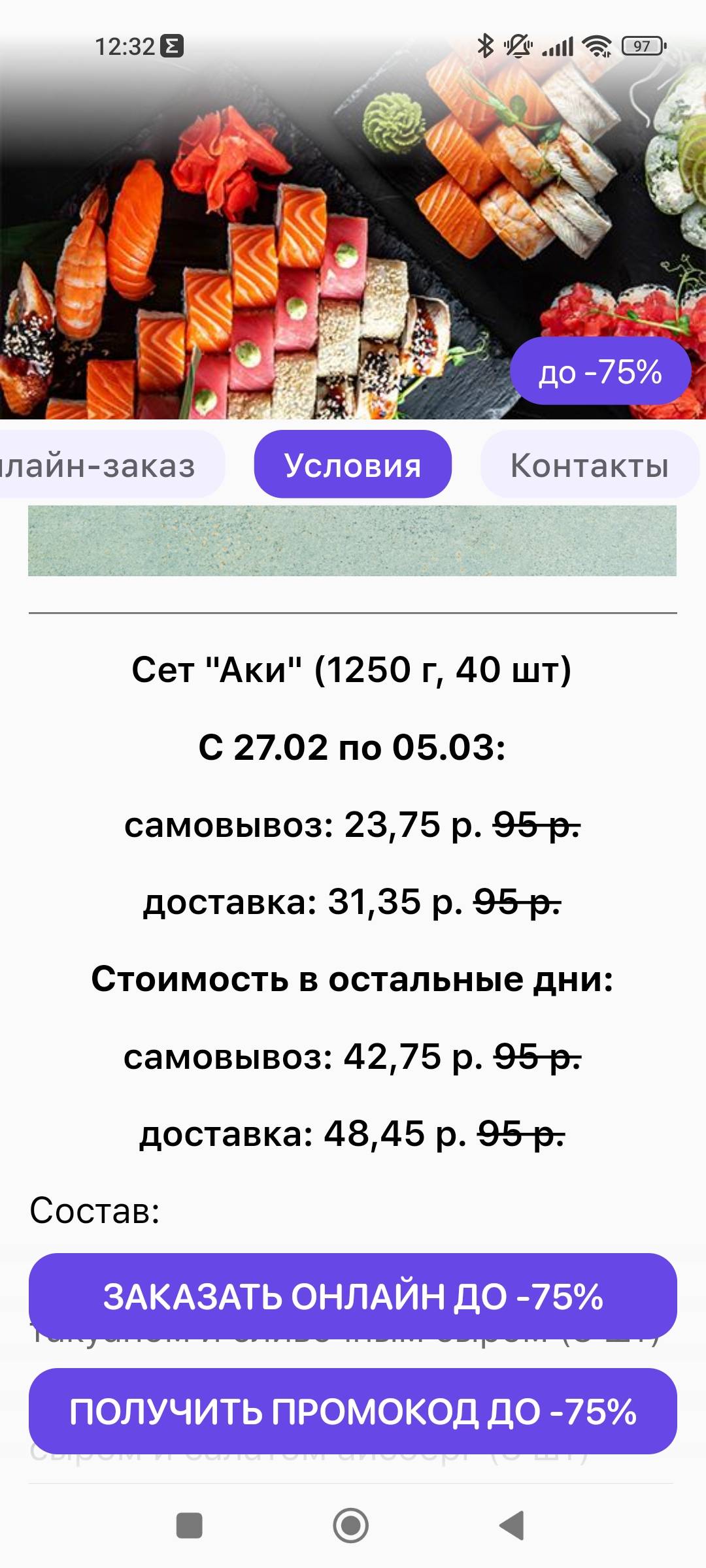The width and height of the screenshot is (706, 1568).
Task: Tap ЗАКАЗАТЬ ОНЛАЙН ДО -75% button
Action: [x=352, y=1296]
